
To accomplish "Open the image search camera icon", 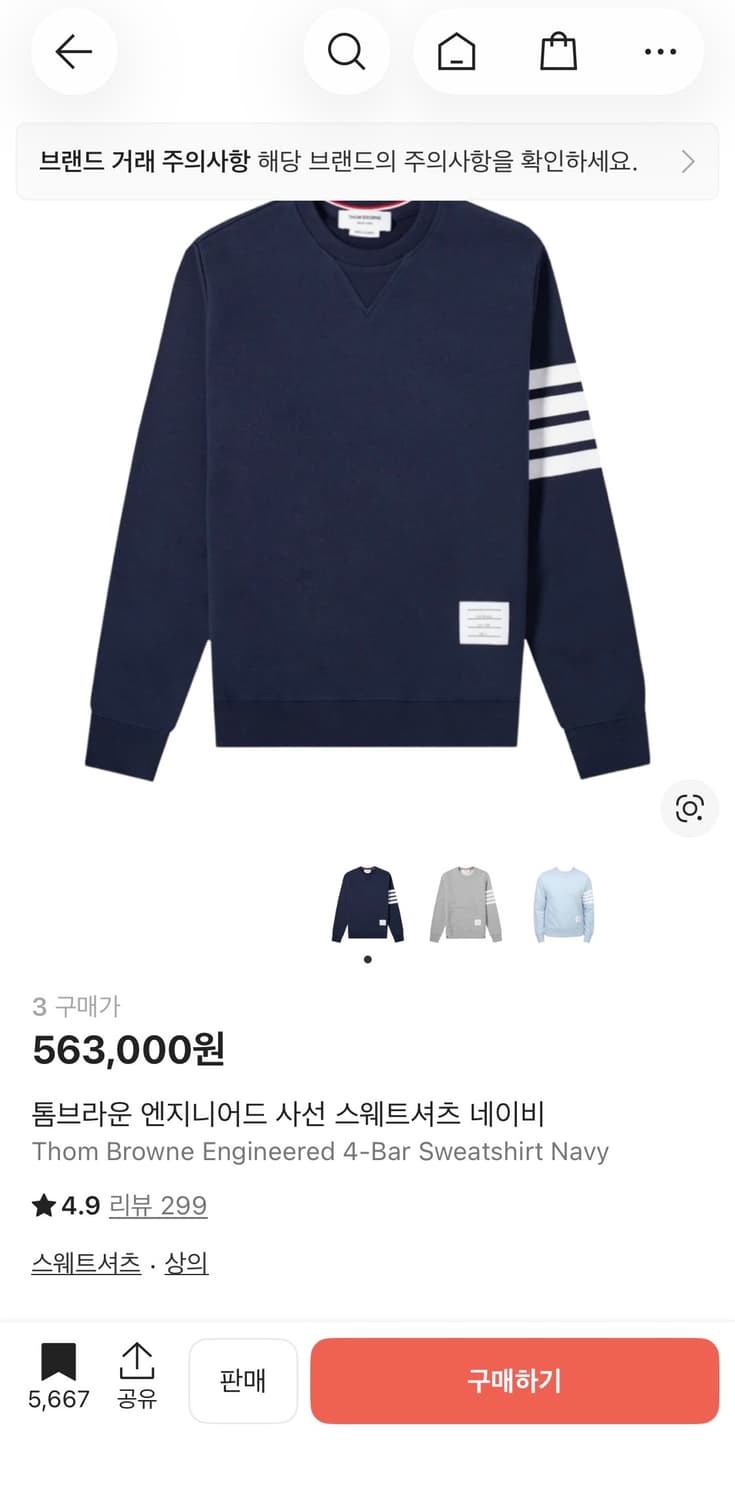I will (x=689, y=809).
